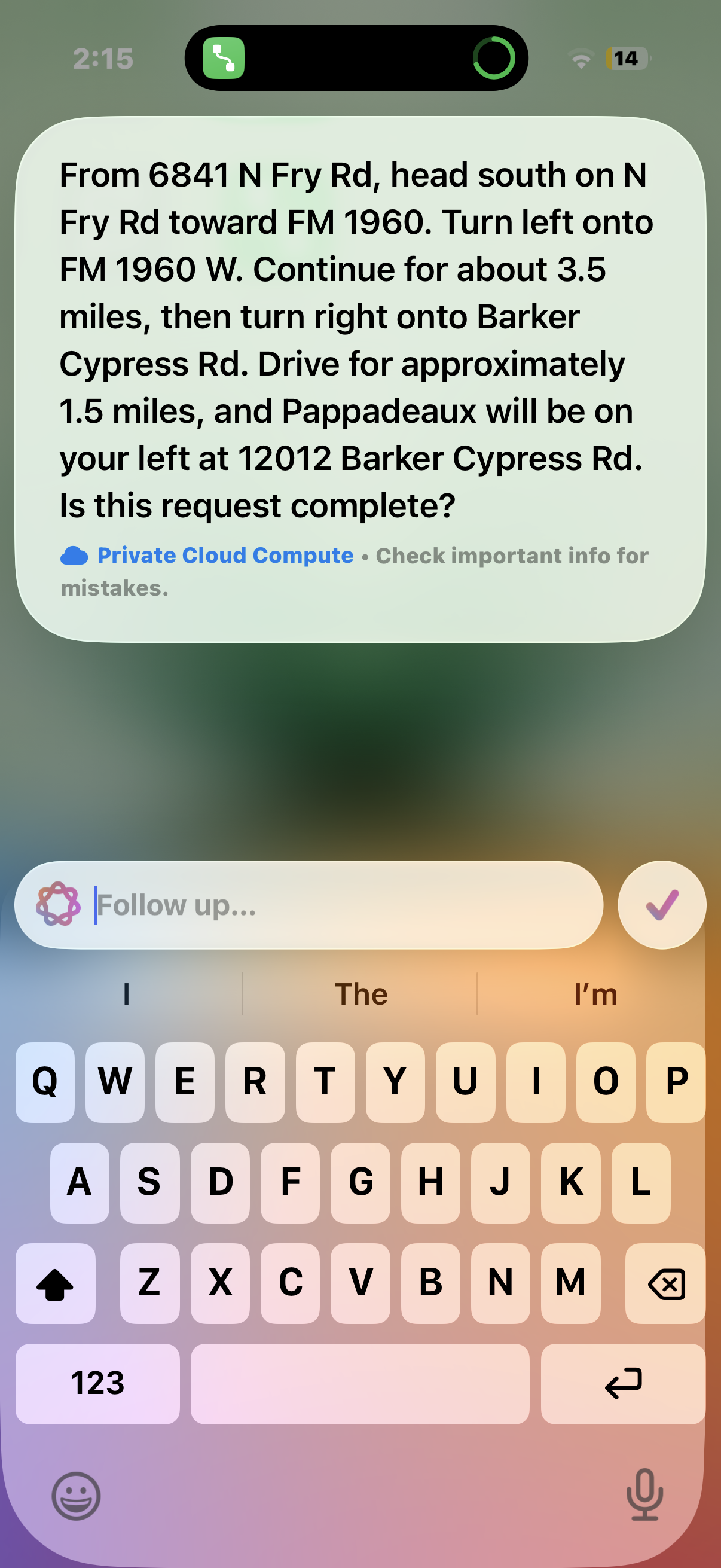Screen dimensions: 721x1568
Task: Open the emoji keyboard
Action: [76, 1496]
